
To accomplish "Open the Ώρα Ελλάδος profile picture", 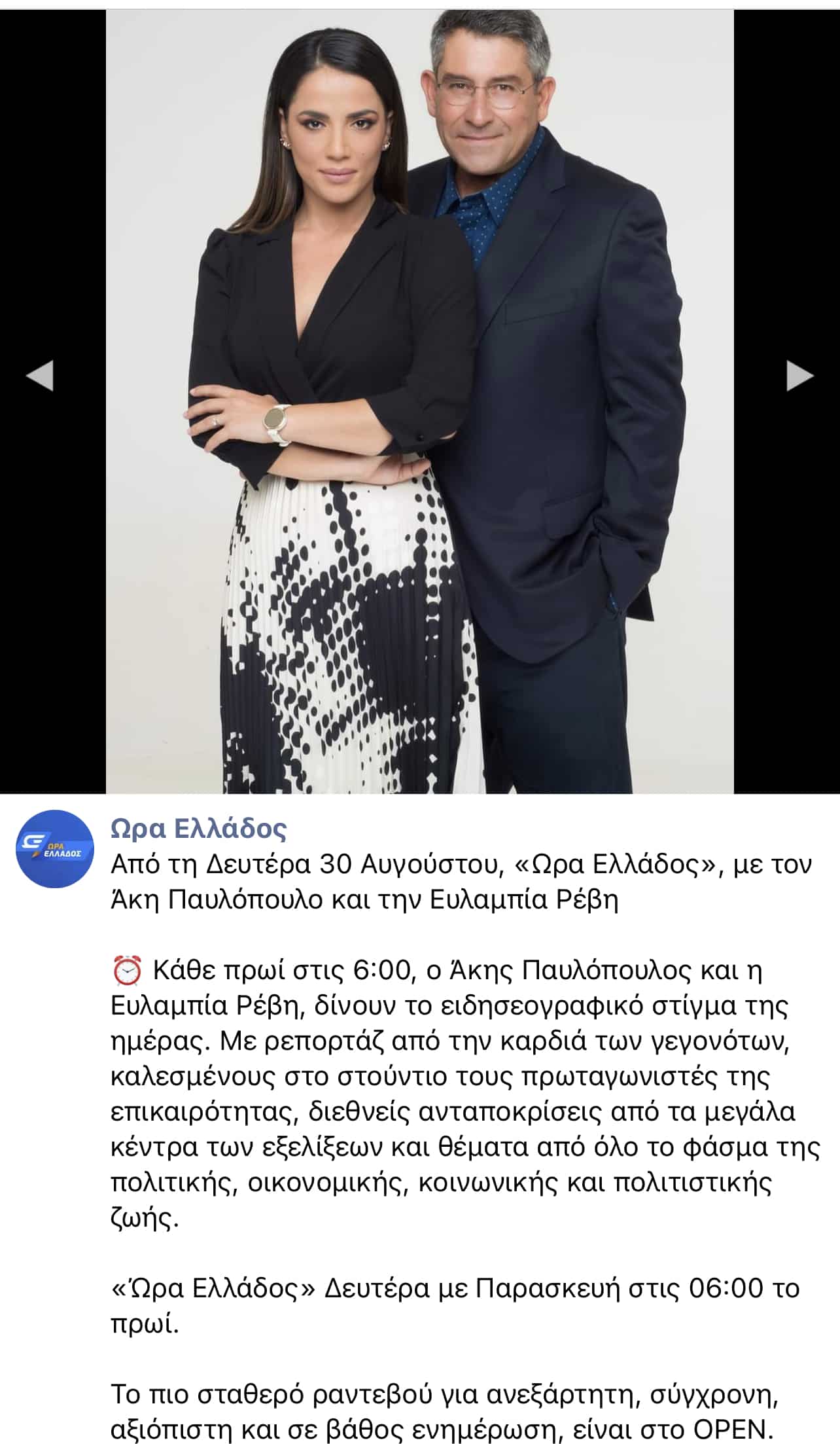I will (x=55, y=849).
